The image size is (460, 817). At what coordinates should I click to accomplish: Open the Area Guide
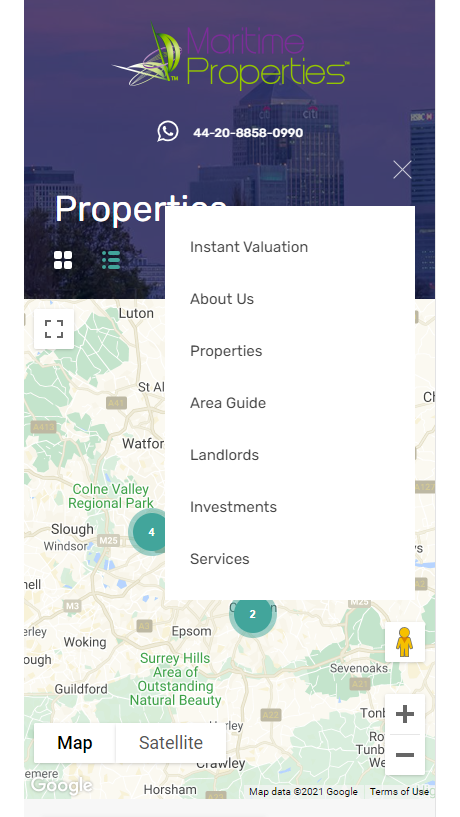[x=228, y=403]
